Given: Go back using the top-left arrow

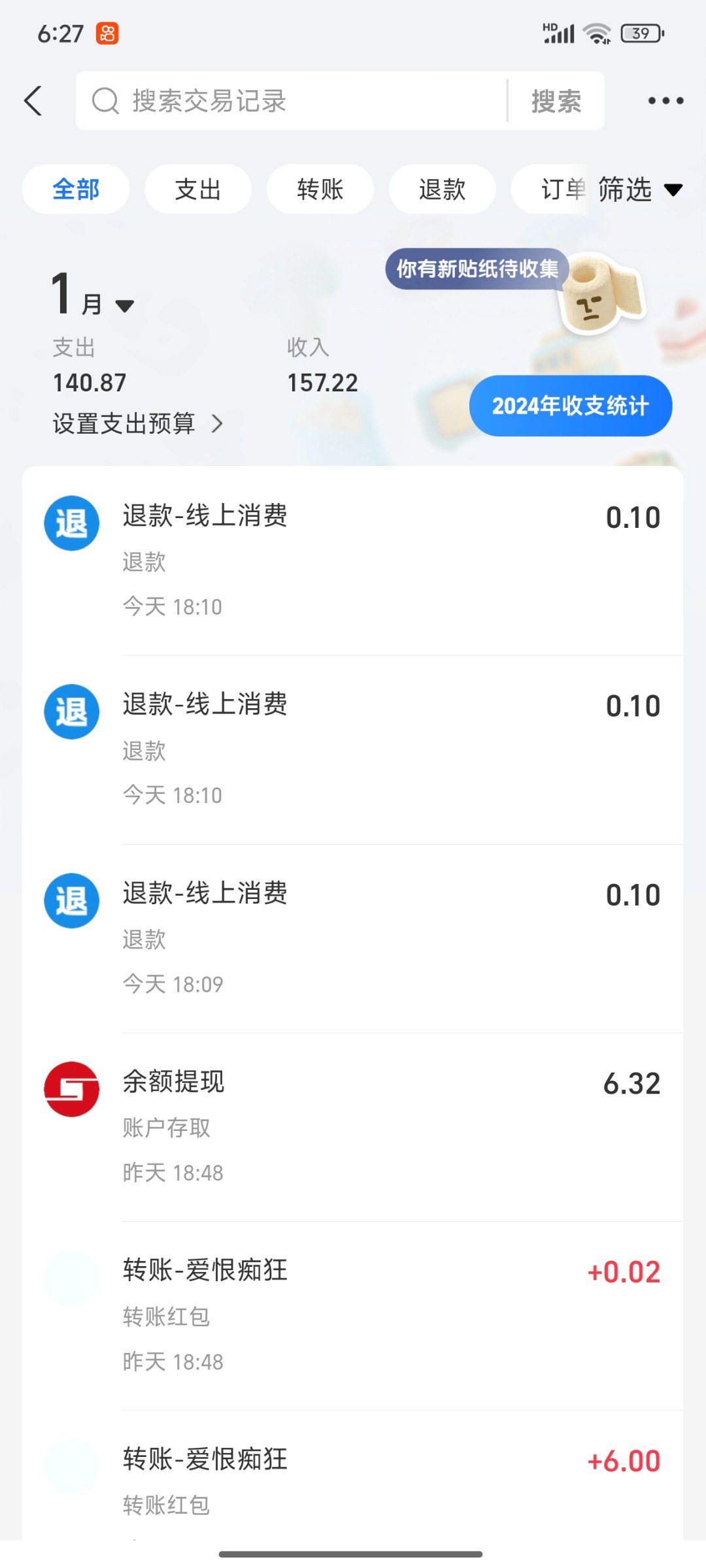Looking at the screenshot, I should 34,101.
